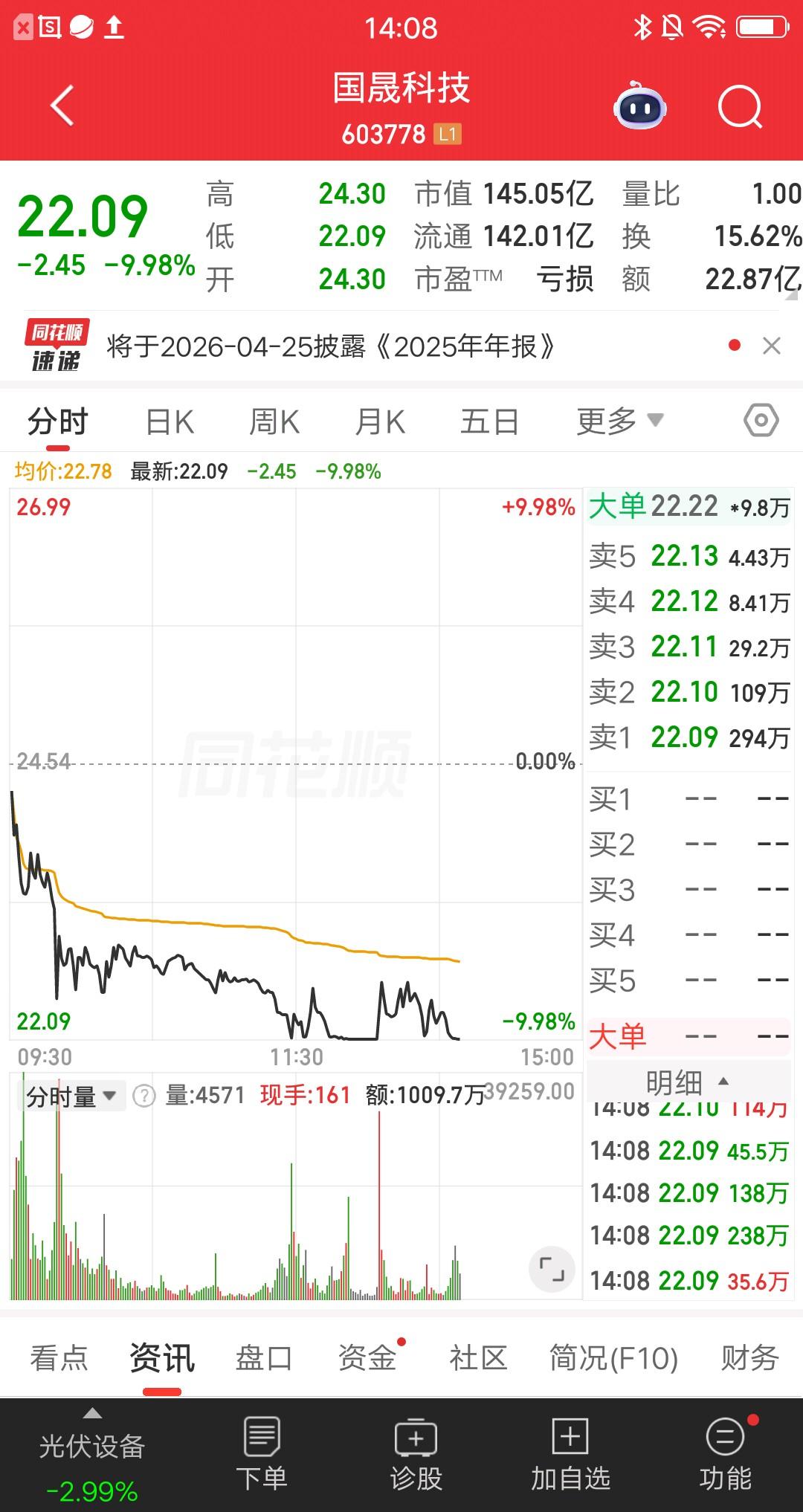
Task: Switch to the 日K daily chart tab
Action: pos(170,420)
